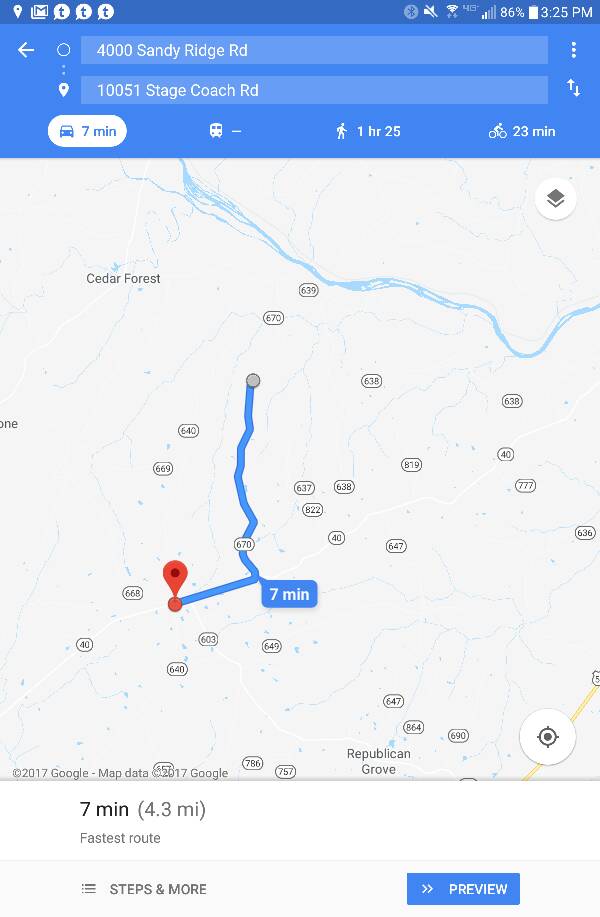Center map on my location
Image resolution: width=600 pixels, height=917 pixels.
pyautogui.click(x=547, y=737)
